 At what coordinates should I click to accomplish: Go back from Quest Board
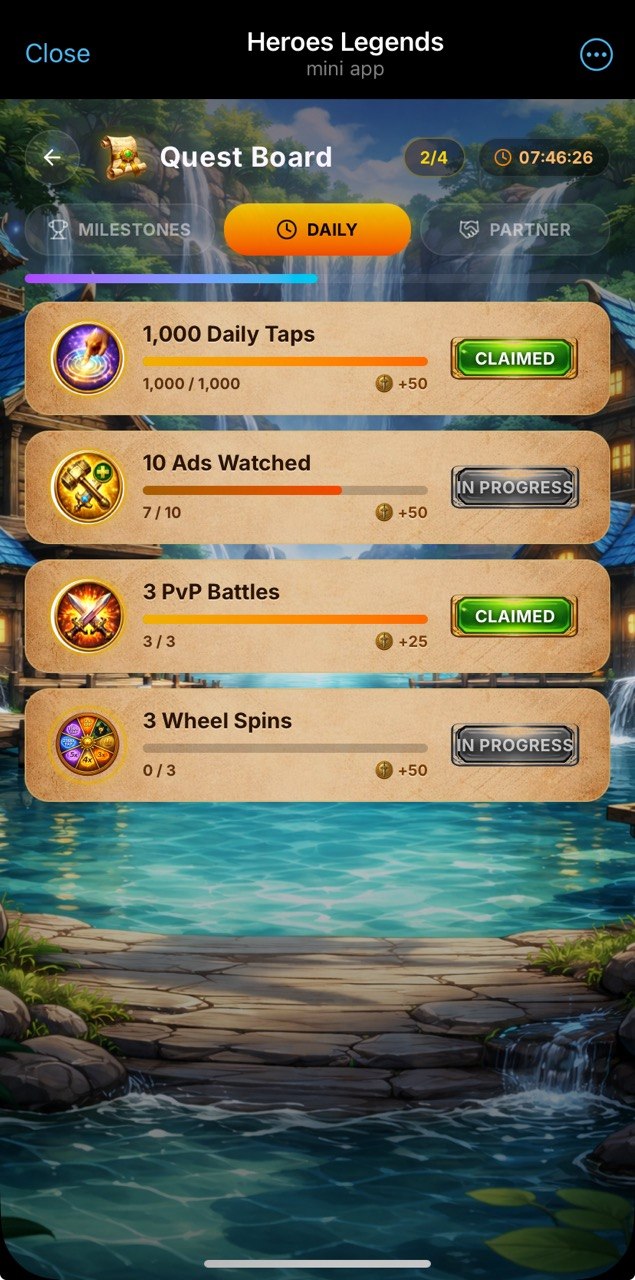pyautogui.click(x=52, y=157)
